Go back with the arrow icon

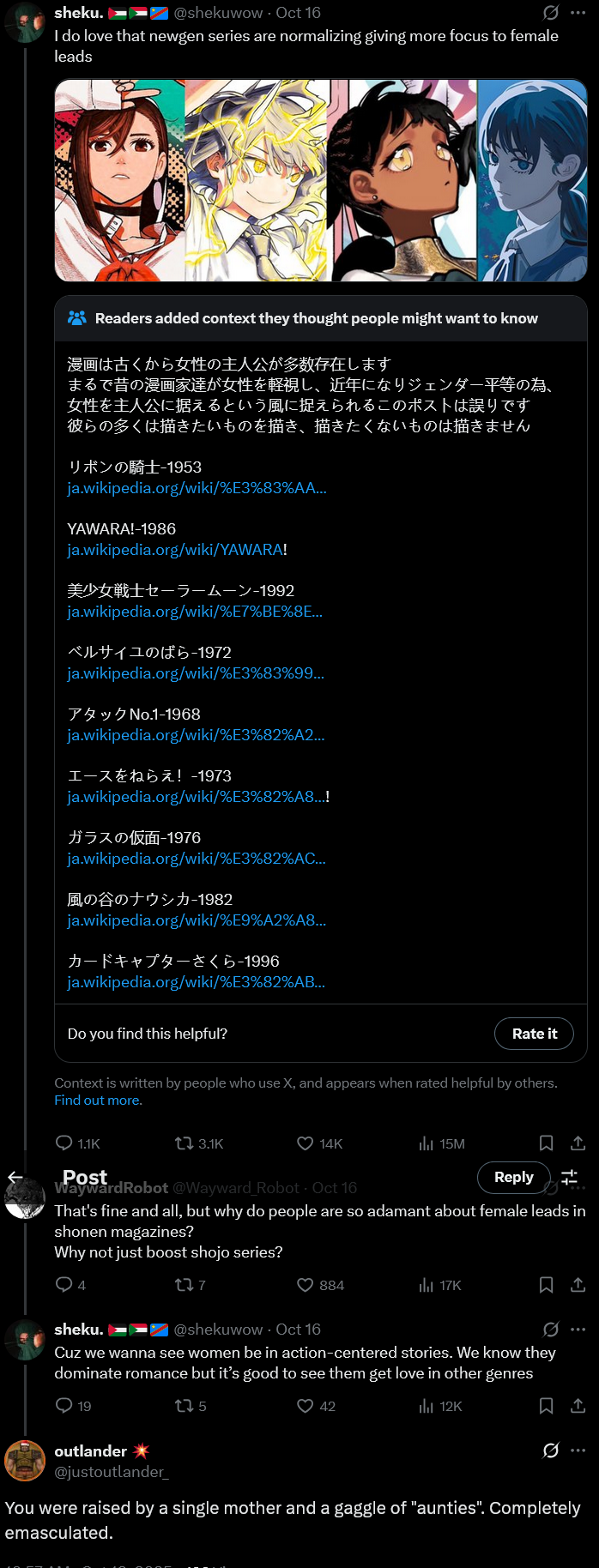[x=15, y=1177]
